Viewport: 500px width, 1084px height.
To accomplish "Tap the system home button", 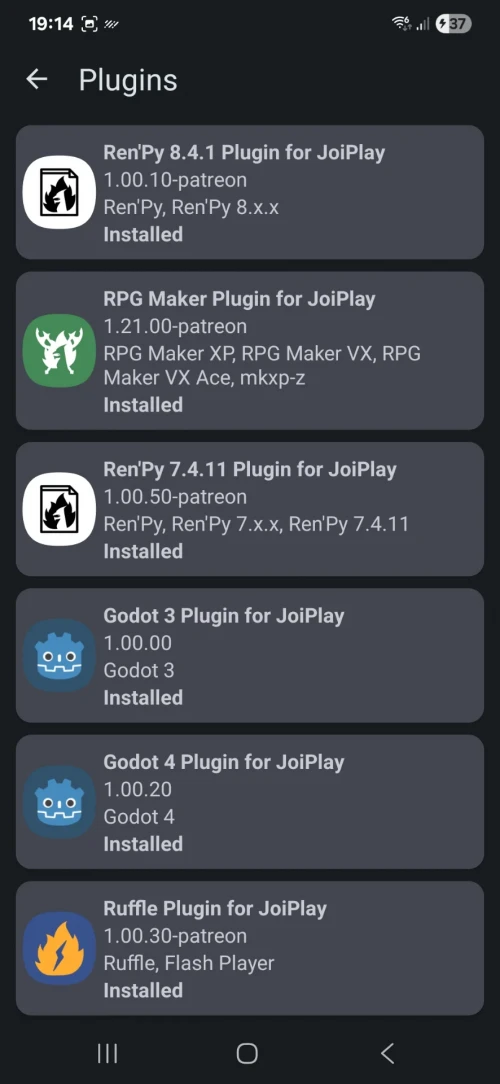I will pyautogui.click(x=247, y=1053).
